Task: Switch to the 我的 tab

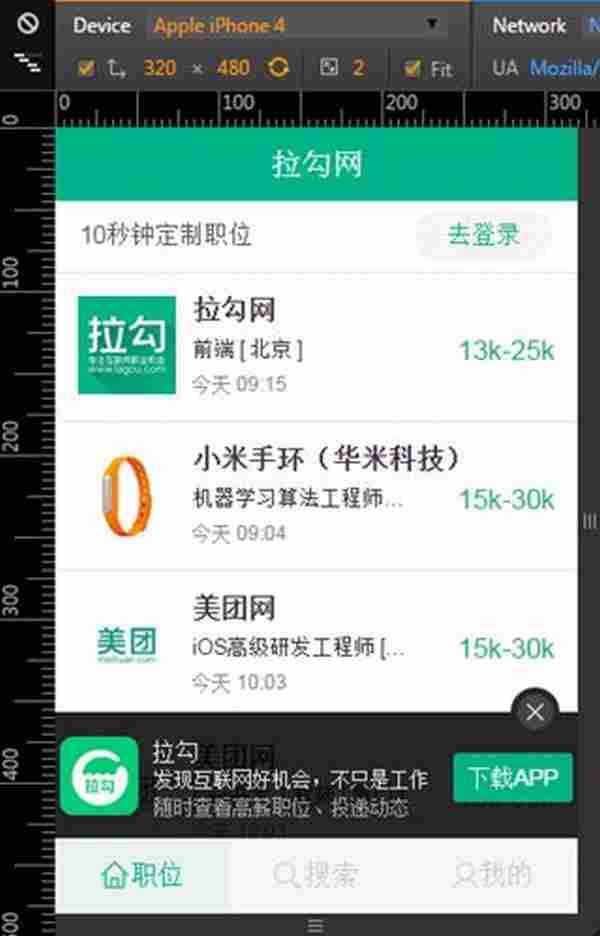Action: point(491,875)
